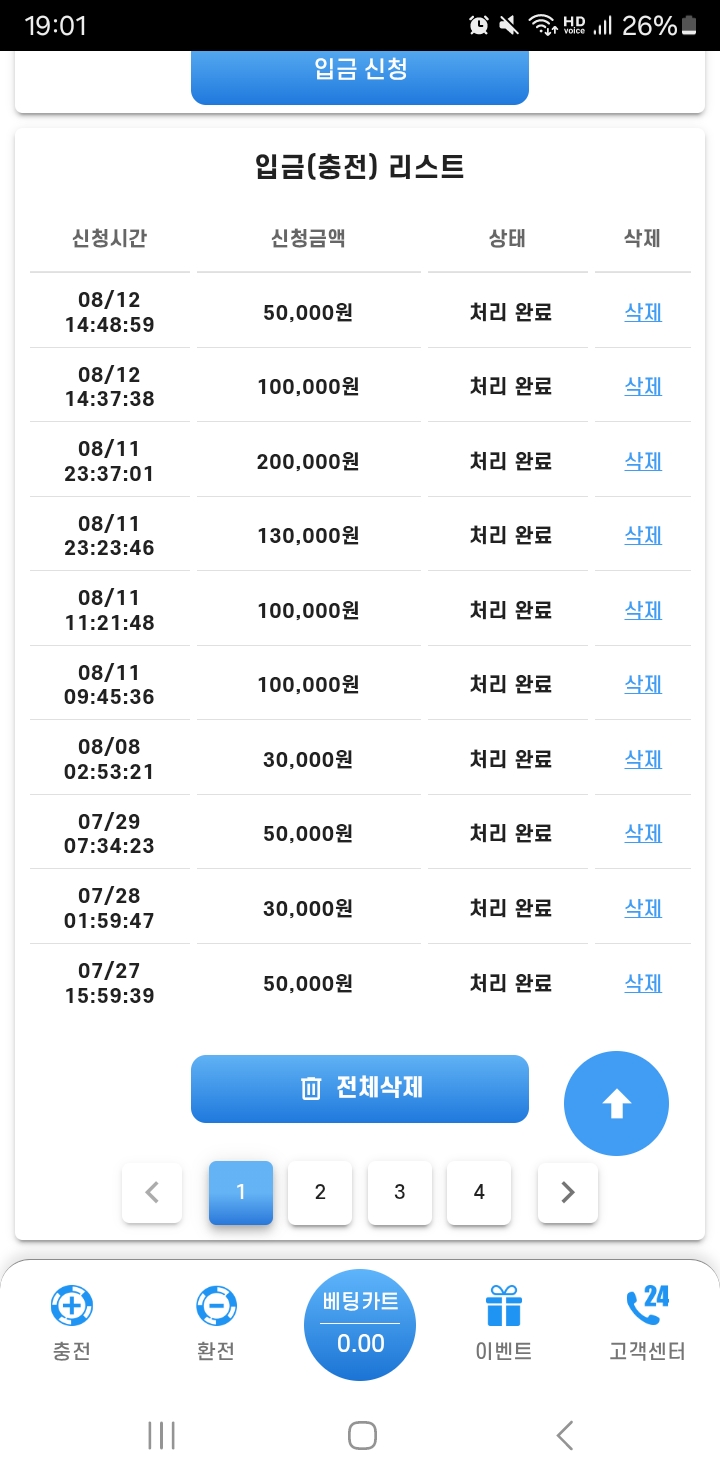The width and height of the screenshot is (720, 1480).
Task: Tap the previous page chevron
Action: (x=152, y=1192)
